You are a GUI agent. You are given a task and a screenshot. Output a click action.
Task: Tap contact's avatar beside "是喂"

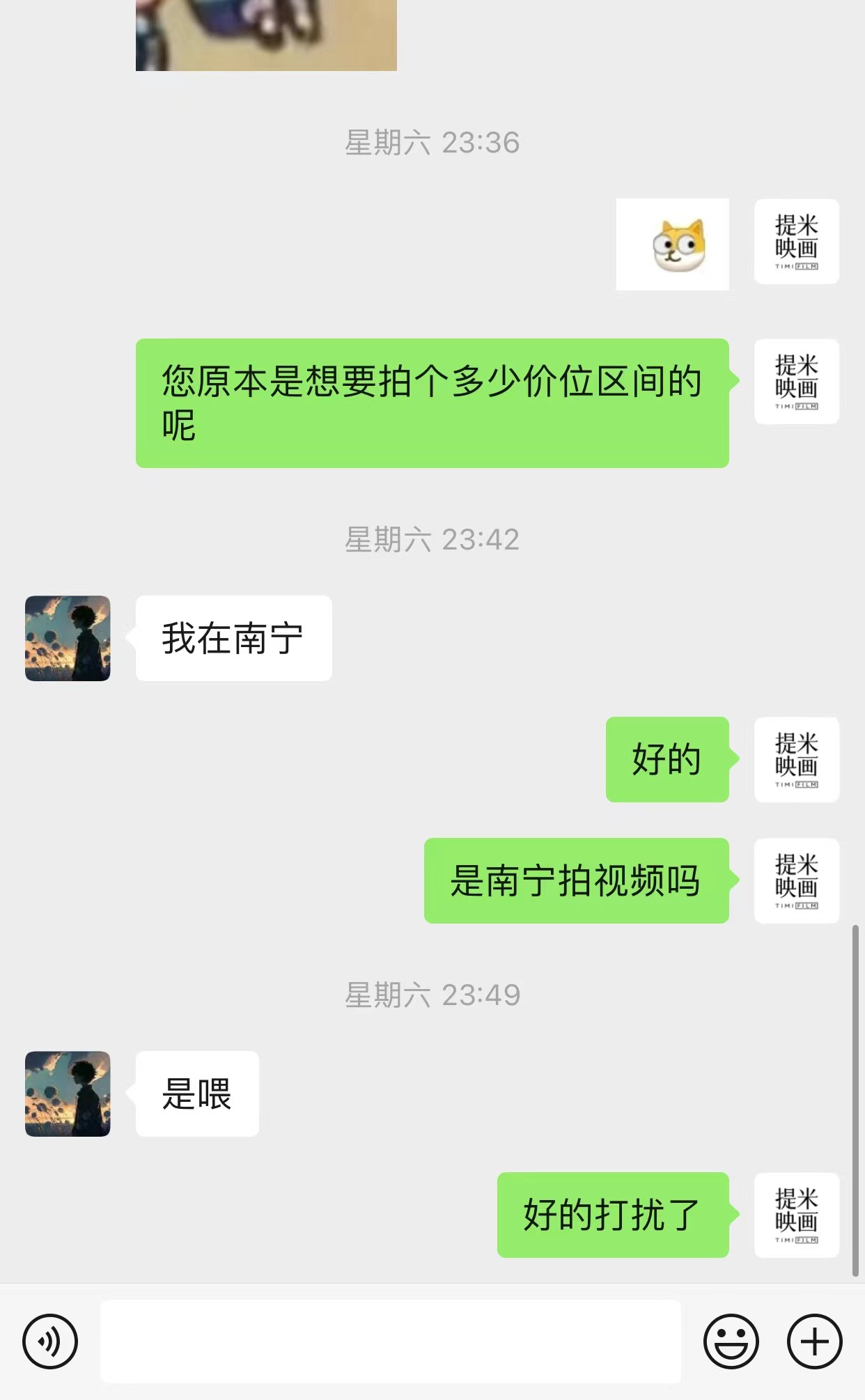(68, 1094)
